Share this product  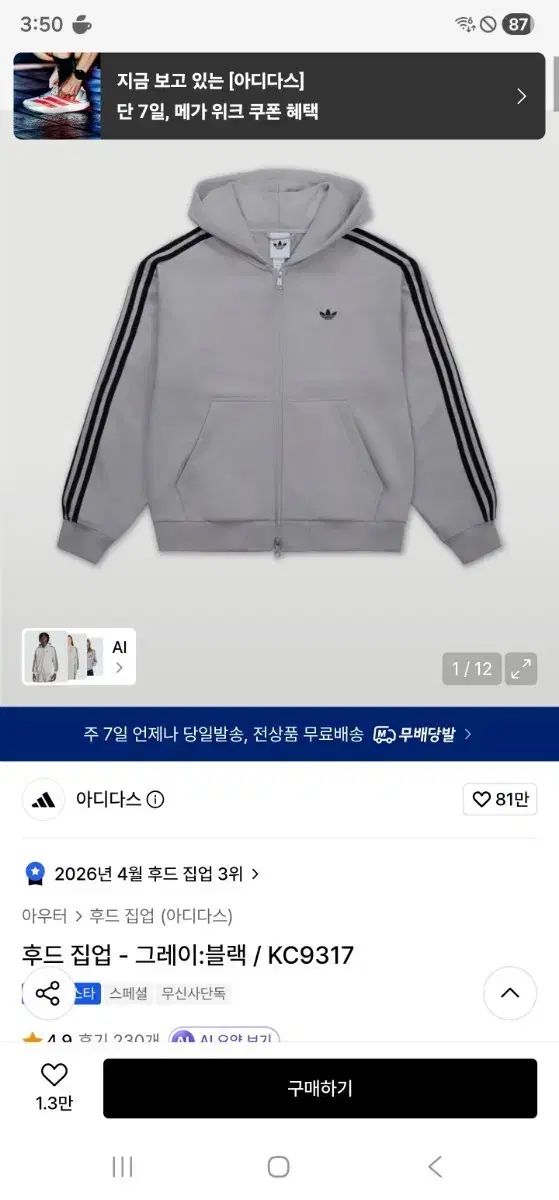click(x=47, y=993)
